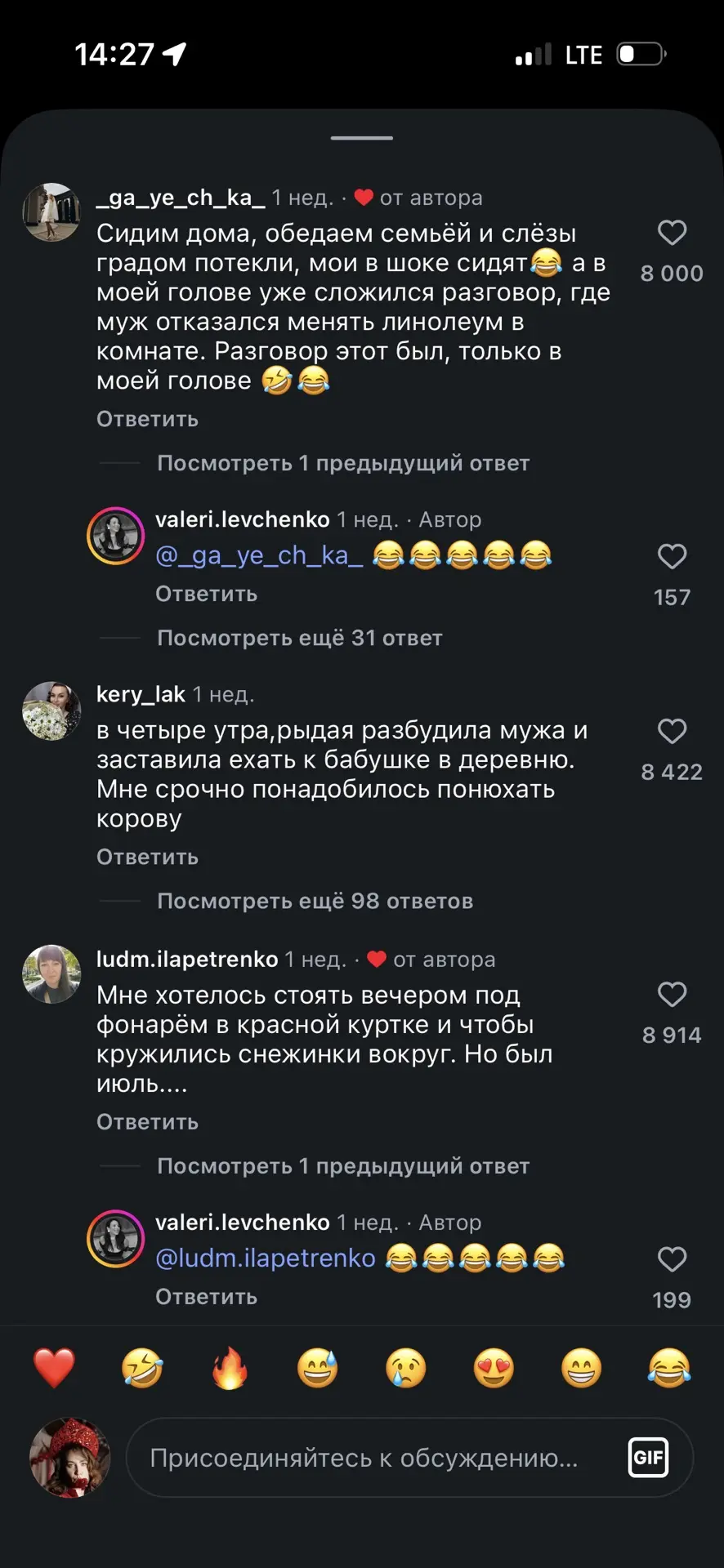Expand 'Посмотреть ещё 98 ответов'
Image resolution: width=724 pixels, height=1568 pixels.
click(x=315, y=901)
